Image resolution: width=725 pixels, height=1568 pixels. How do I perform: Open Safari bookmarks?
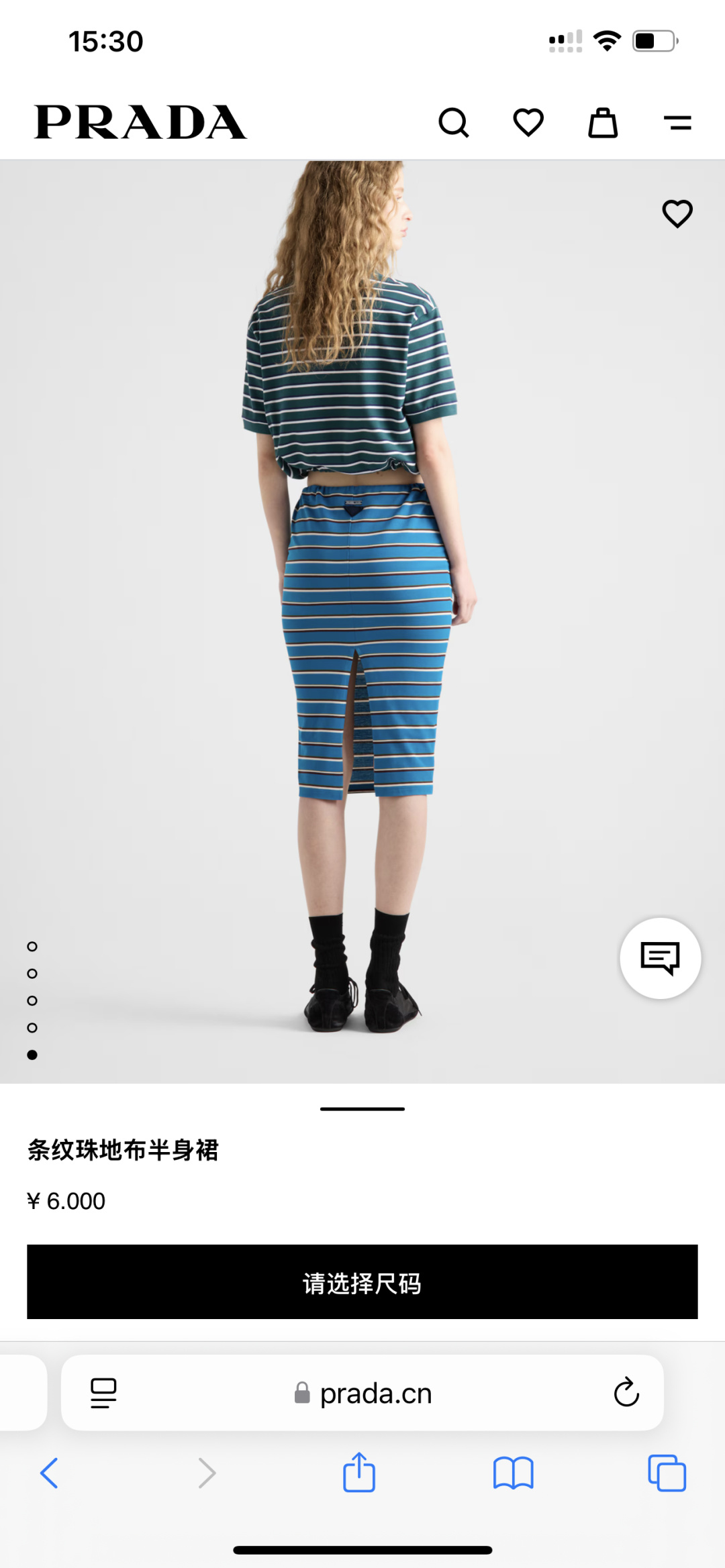pyautogui.click(x=513, y=1473)
